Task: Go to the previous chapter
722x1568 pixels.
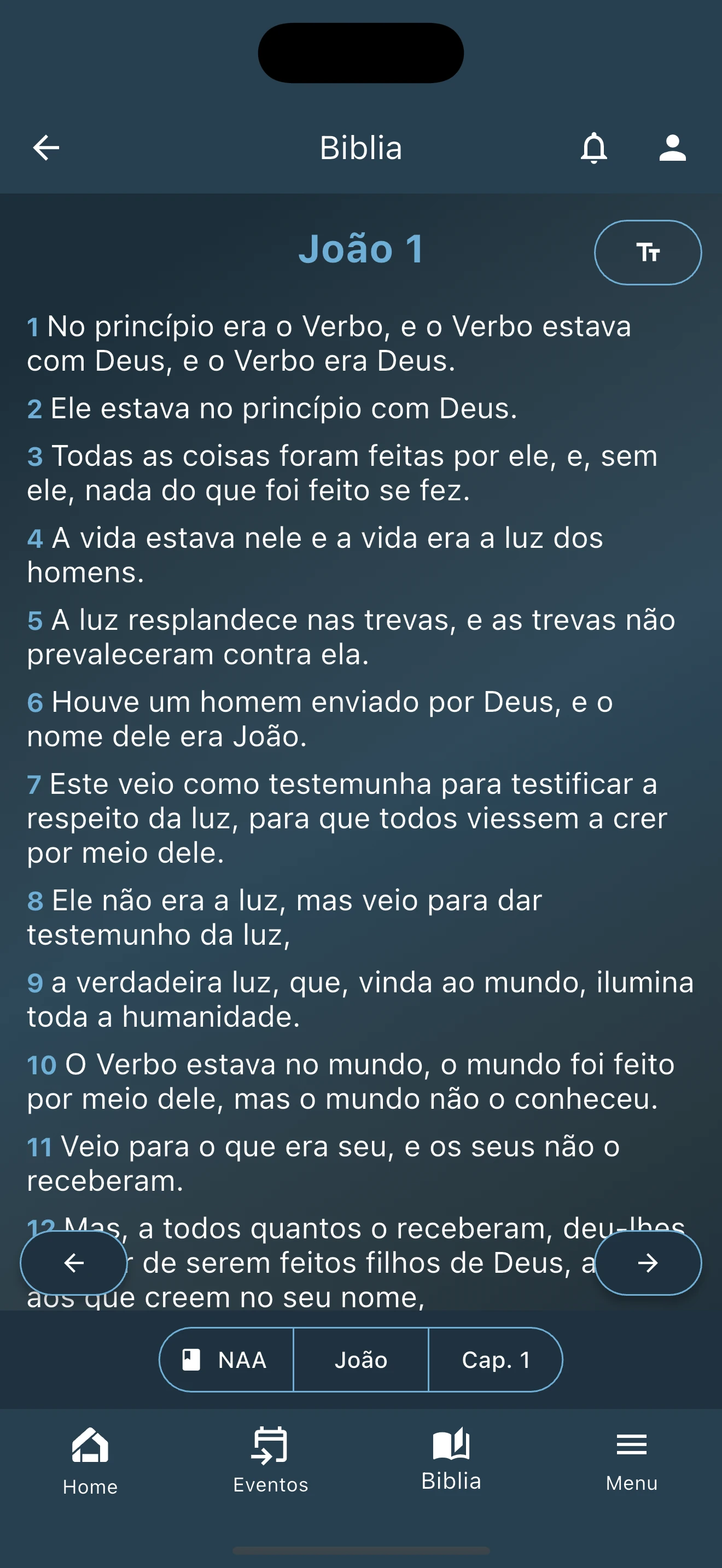Action: [74, 1263]
